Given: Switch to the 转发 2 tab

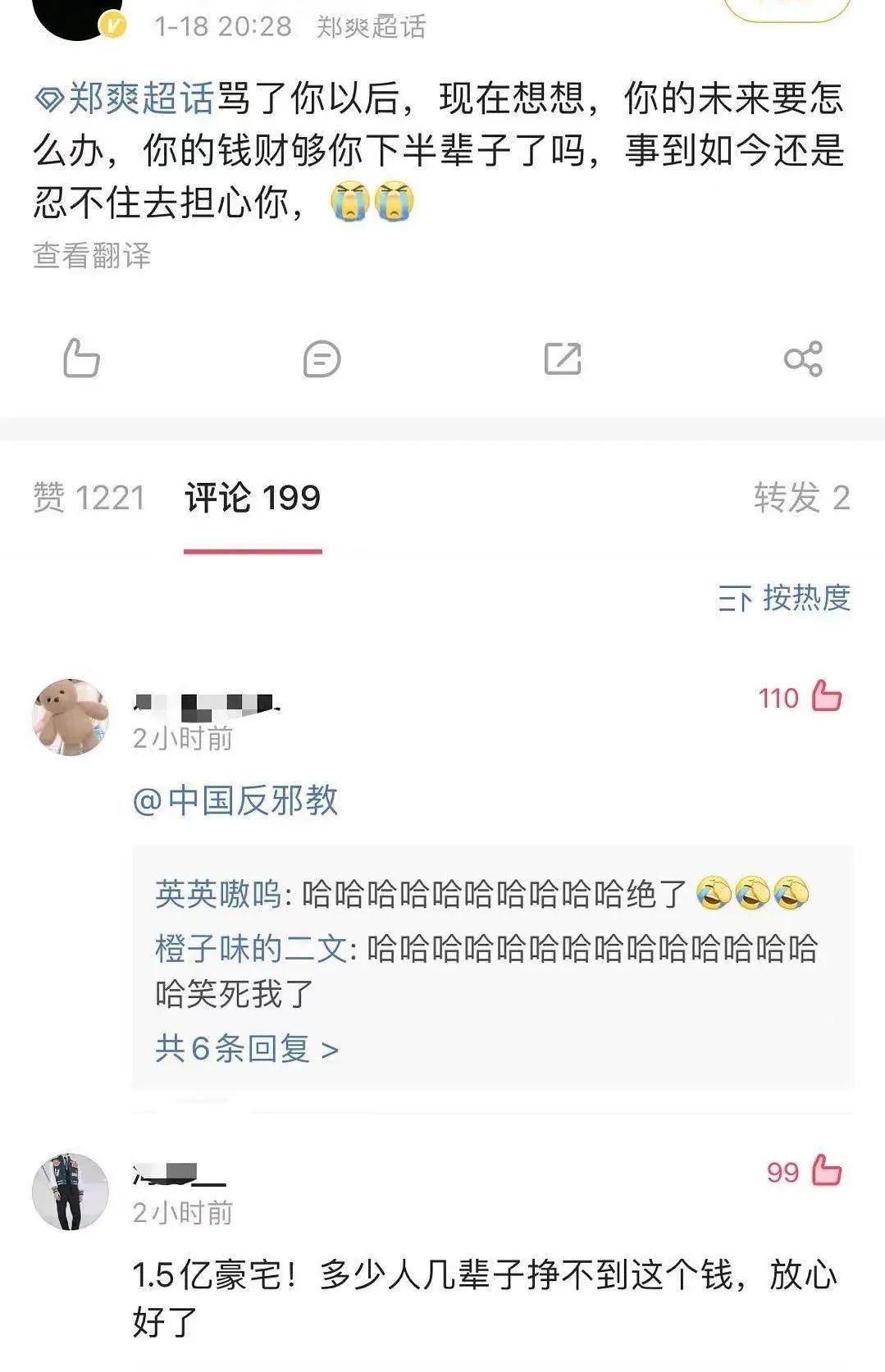Looking at the screenshot, I should point(801,498).
